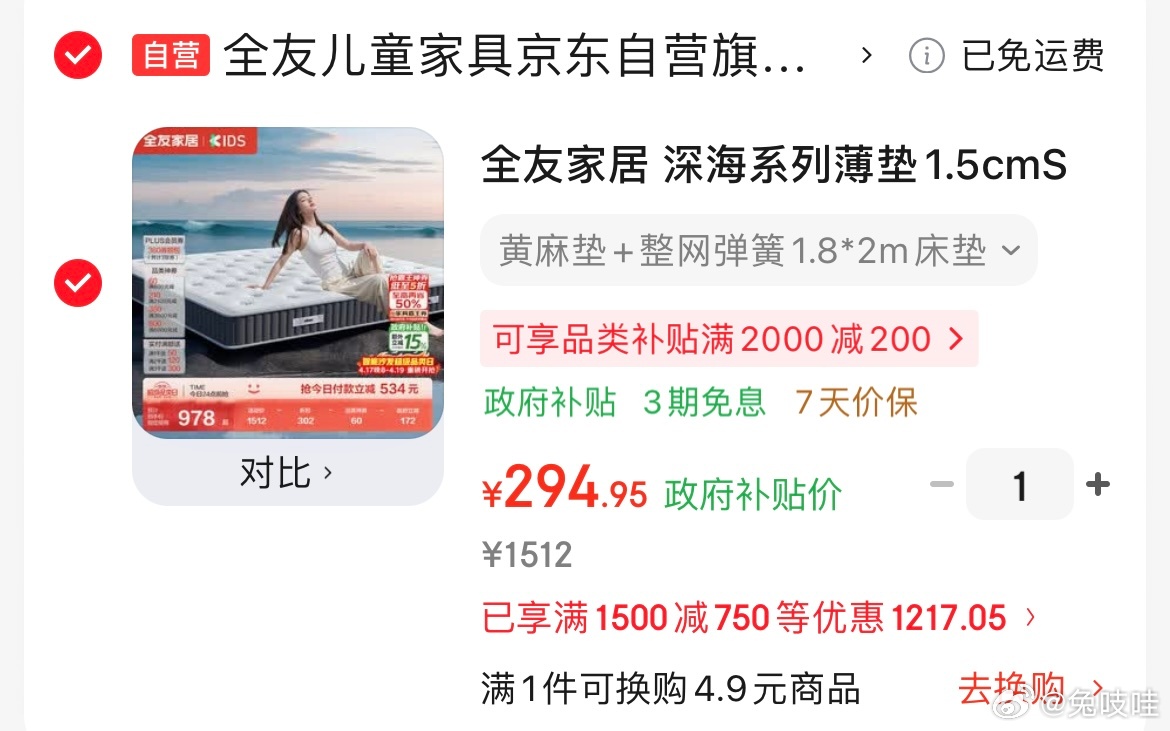Deselect the 全友家居 mattress item
The width and height of the screenshot is (1170, 731).
click(x=78, y=283)
